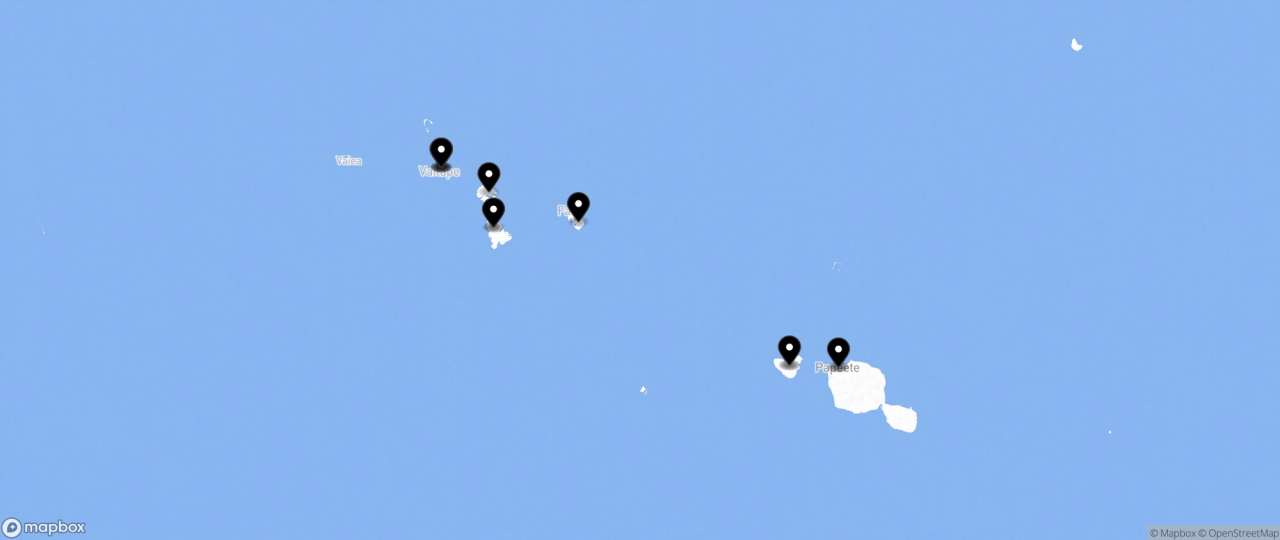The image size is (1280, 540).
Task: Open the pin on the large island below Vaitape
Action: point(493,212)
